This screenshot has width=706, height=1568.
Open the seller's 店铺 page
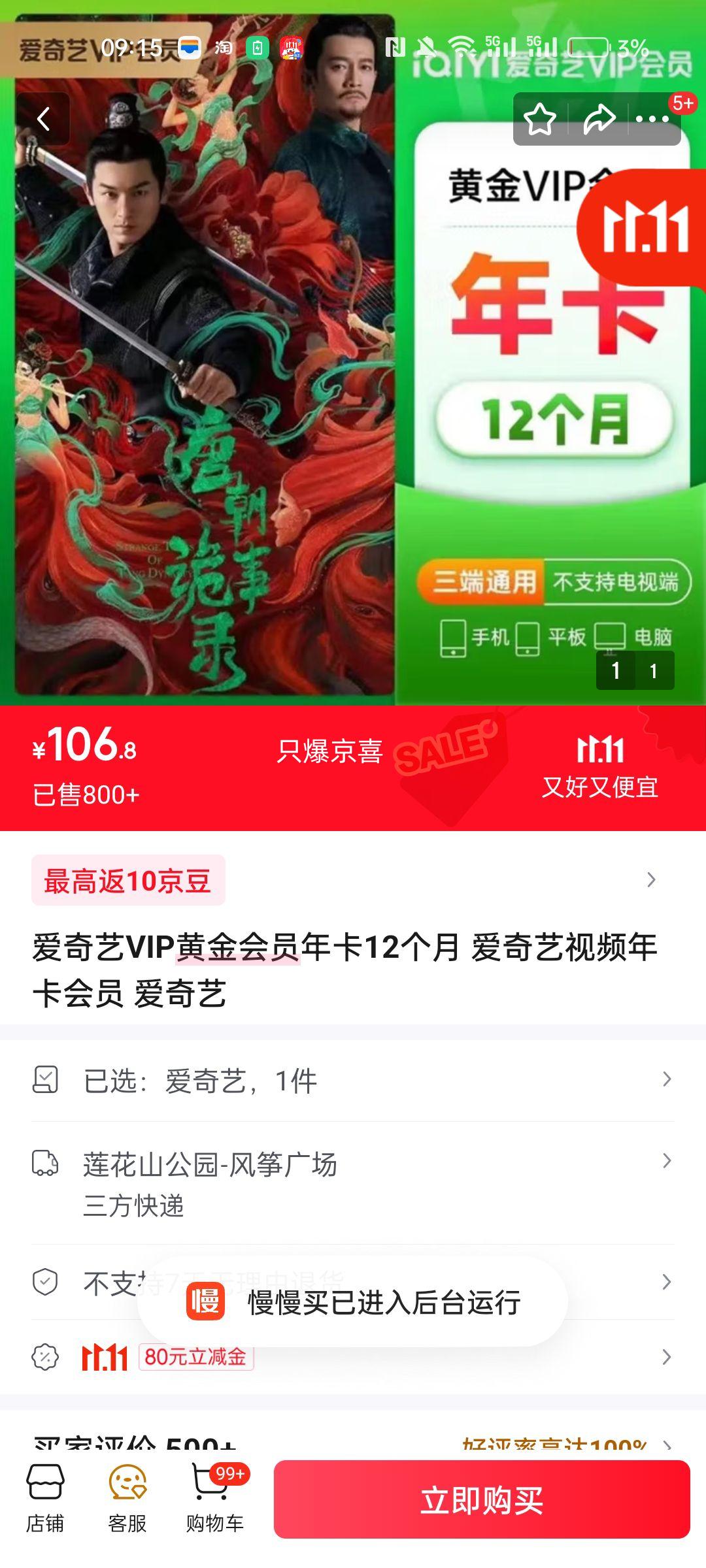click(x=44, y=1498)
